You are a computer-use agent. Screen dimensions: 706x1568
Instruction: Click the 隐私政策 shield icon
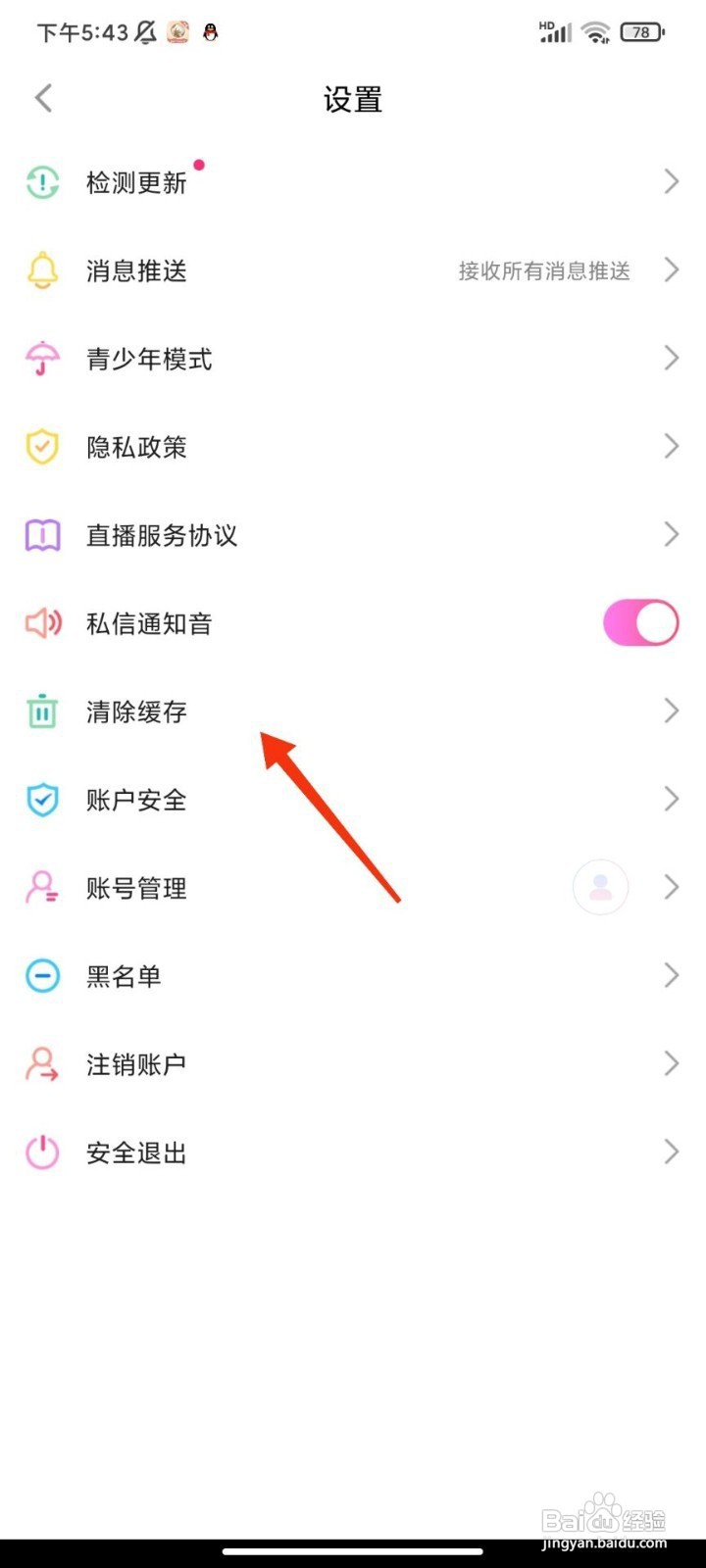(41, 447)
